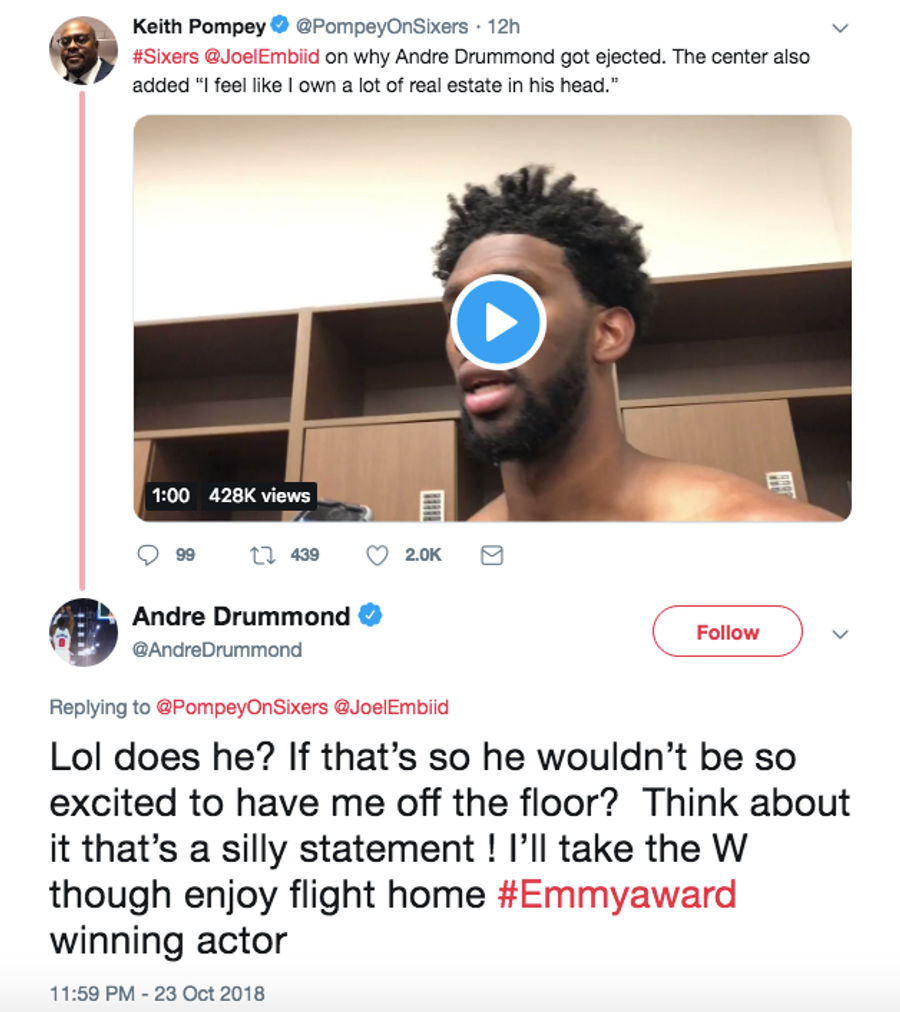The image size is (900, 1012).
Task: Follow Andre Drummond
Action: 727,632
